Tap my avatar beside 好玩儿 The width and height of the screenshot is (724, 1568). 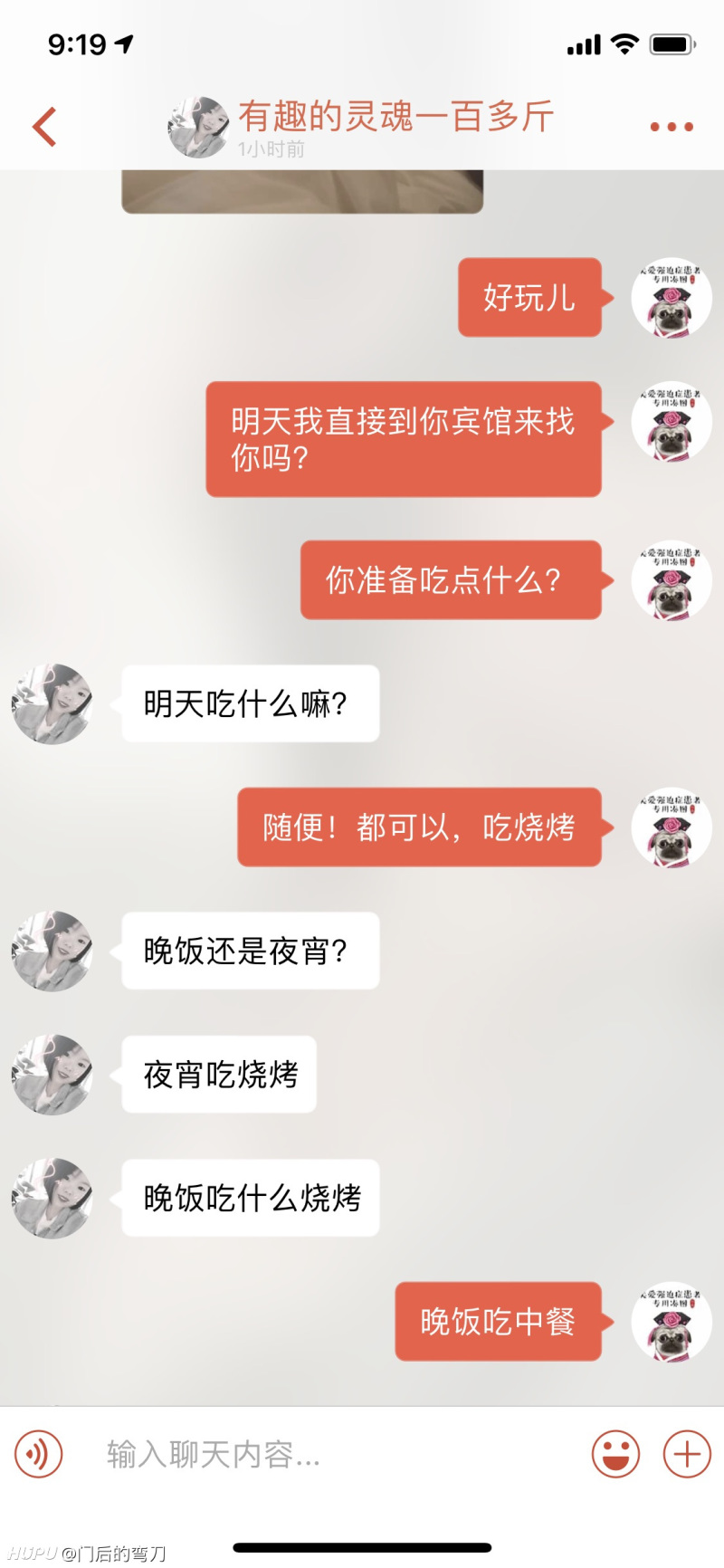(x=671, y=298)
